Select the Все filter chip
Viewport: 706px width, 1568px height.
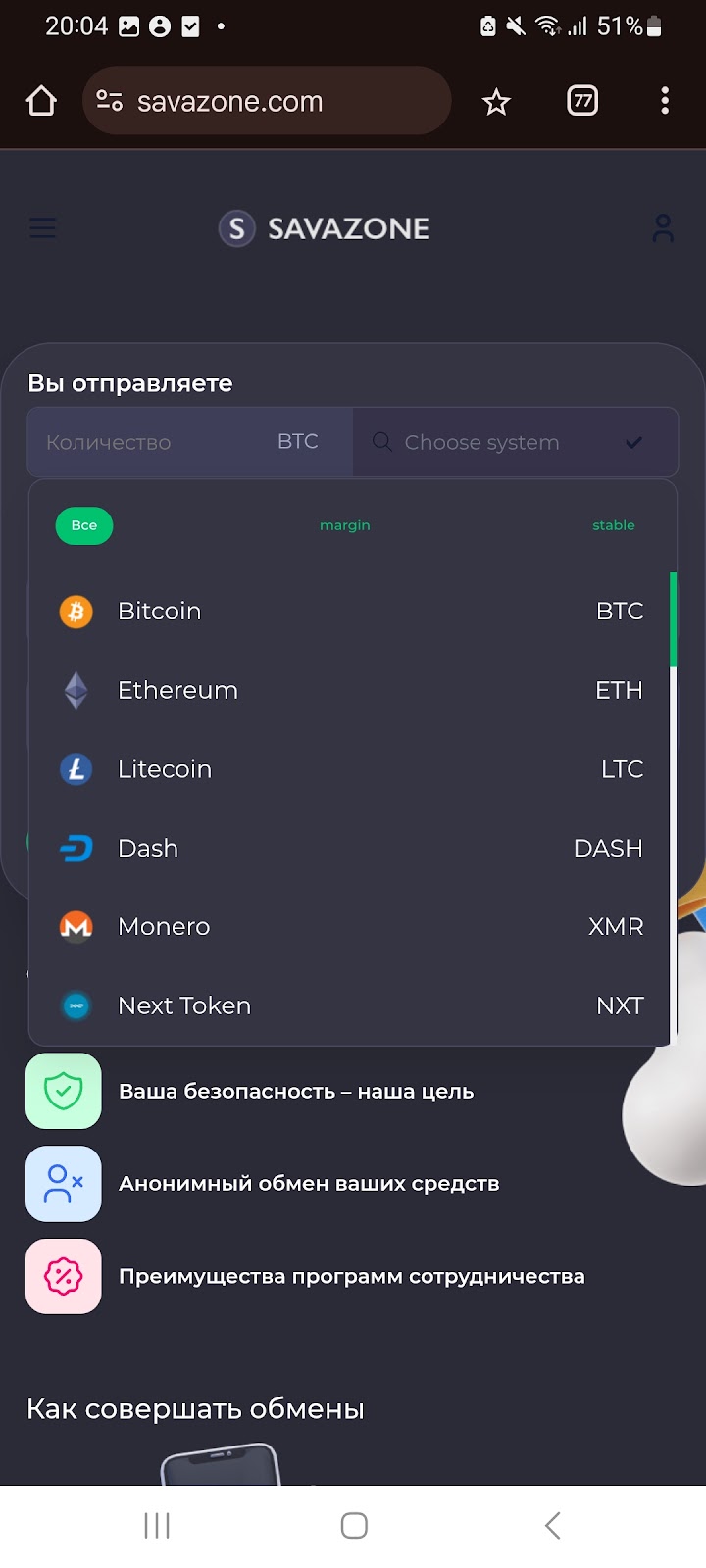84,525
